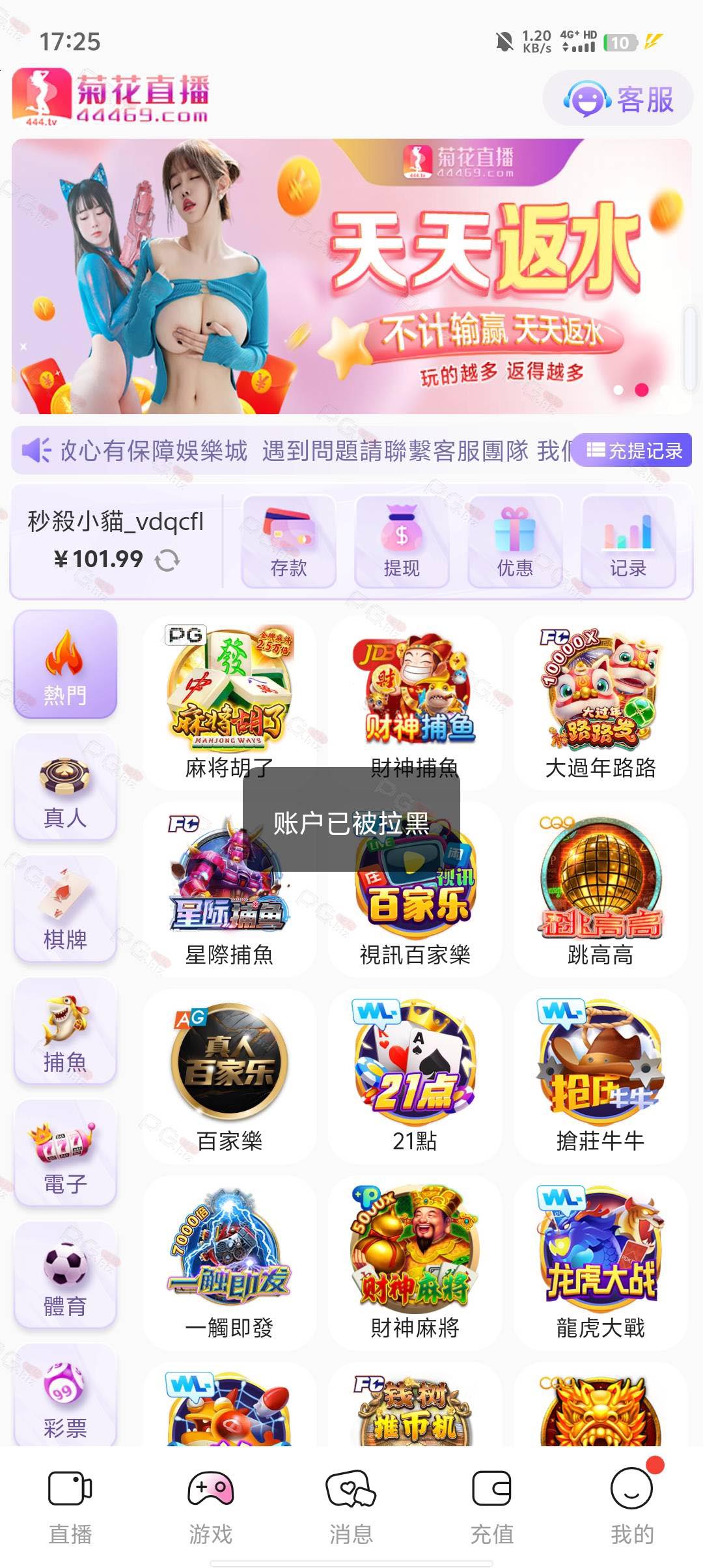Switch to 棋牌 category
703x1568 pixels.
(x=65, y=909)
